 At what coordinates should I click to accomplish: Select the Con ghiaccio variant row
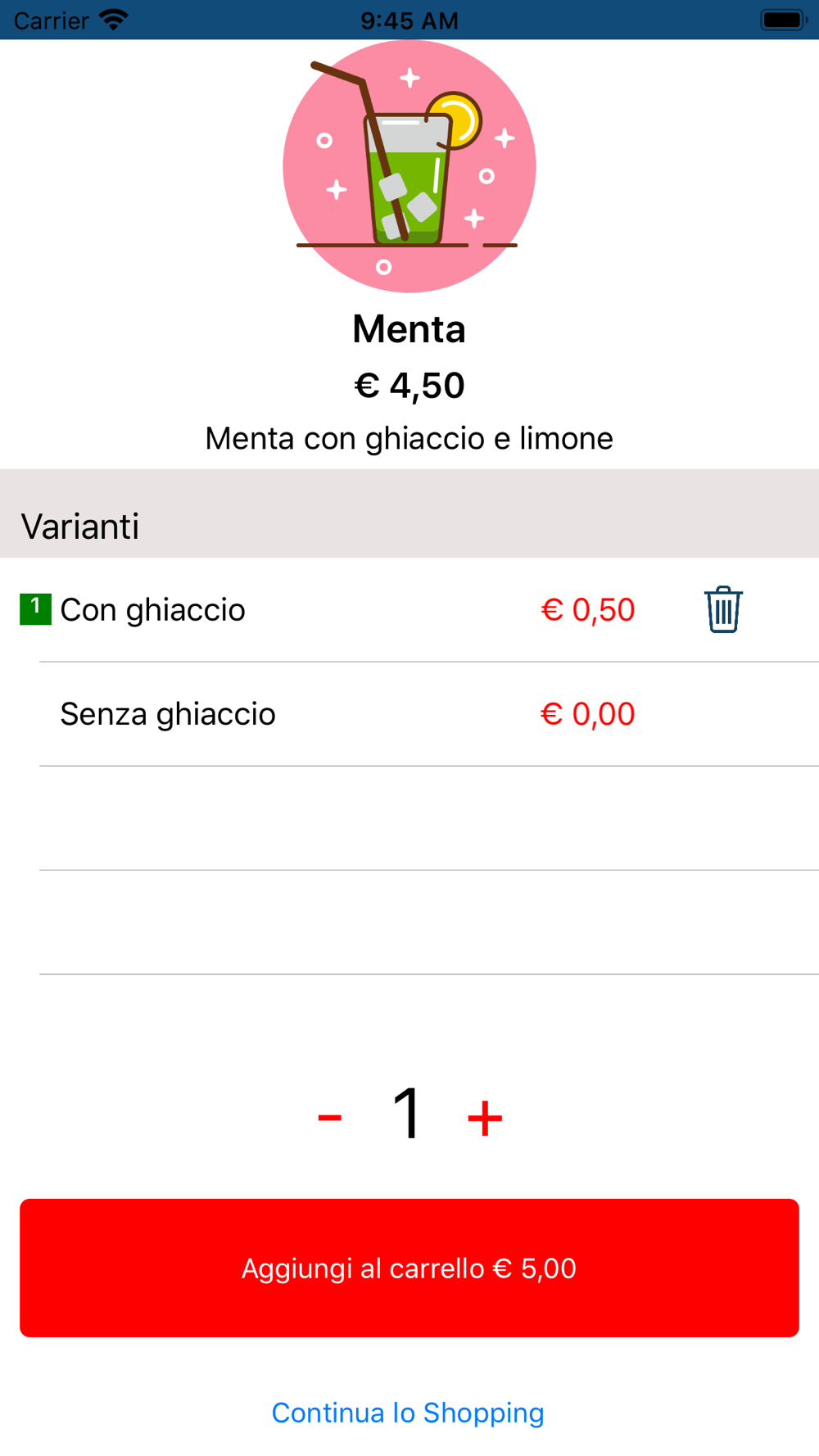click(409, 610)
